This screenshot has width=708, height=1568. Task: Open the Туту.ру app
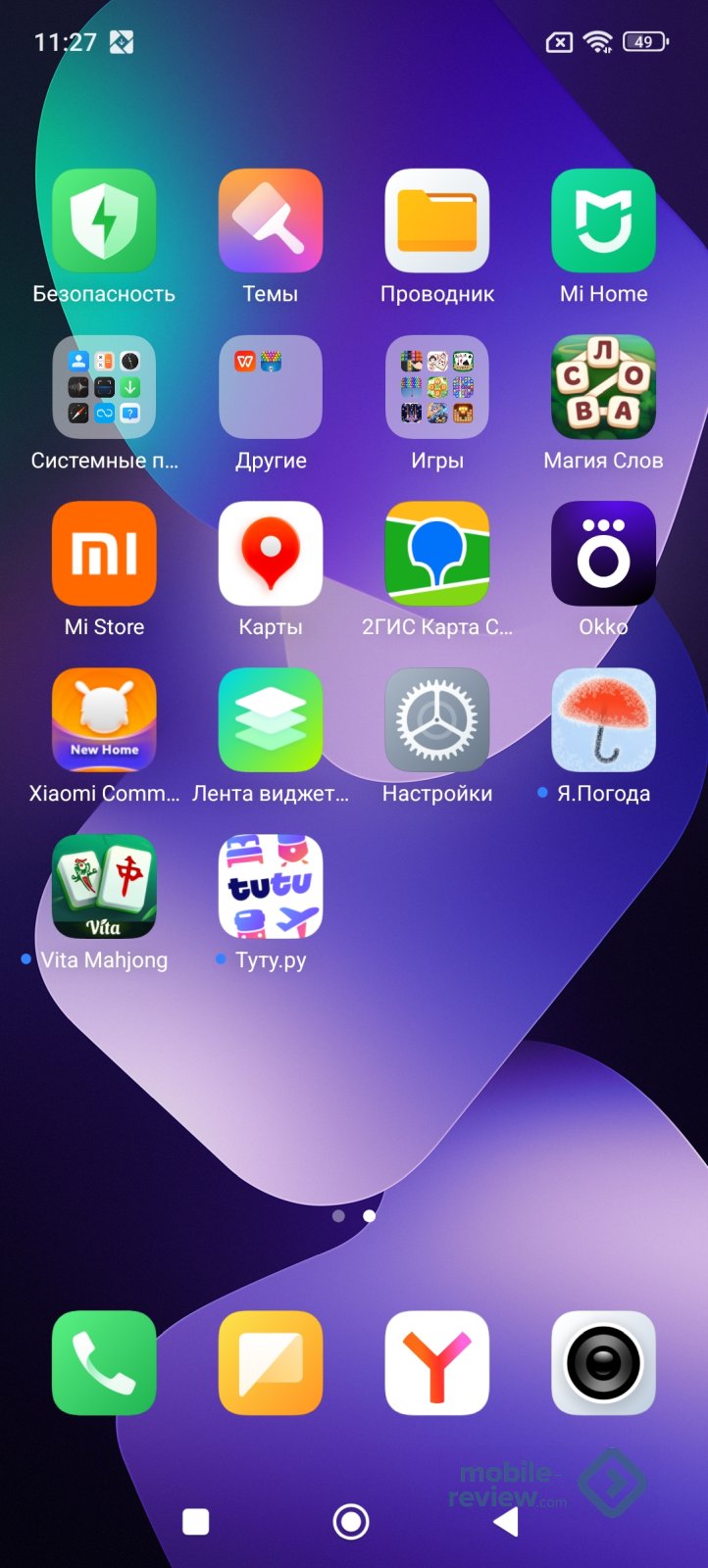click(271, 887)
